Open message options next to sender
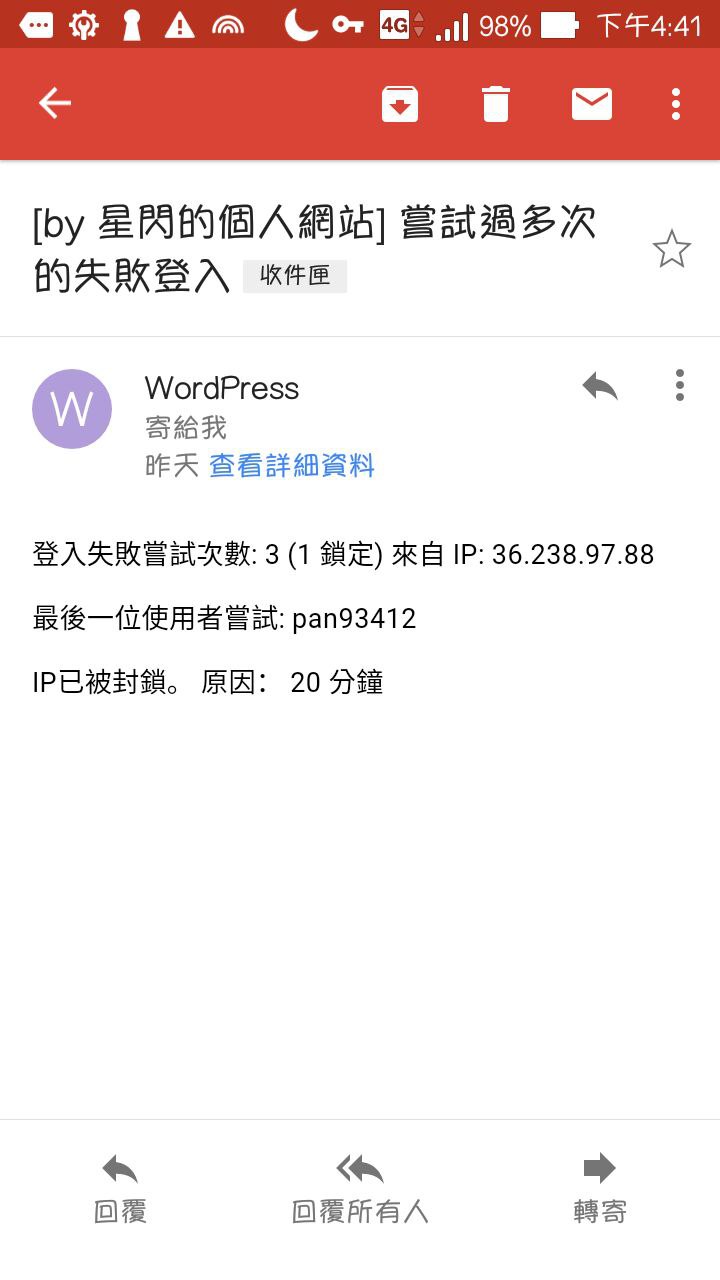 tap(679, 386)
